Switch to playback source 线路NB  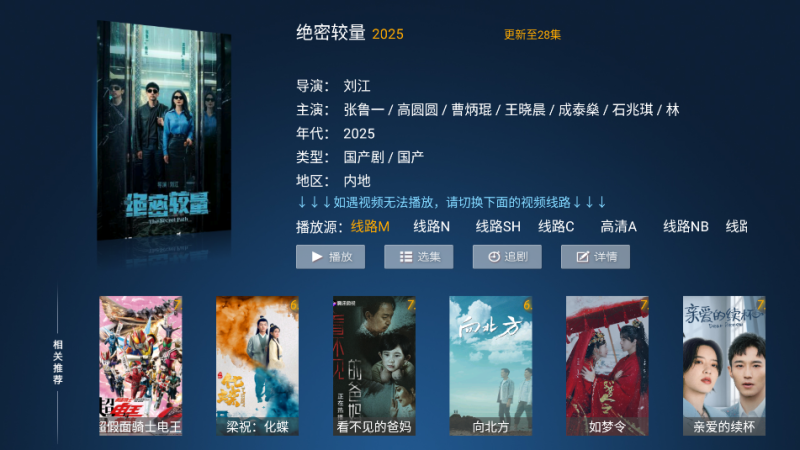tap(686, 227)
